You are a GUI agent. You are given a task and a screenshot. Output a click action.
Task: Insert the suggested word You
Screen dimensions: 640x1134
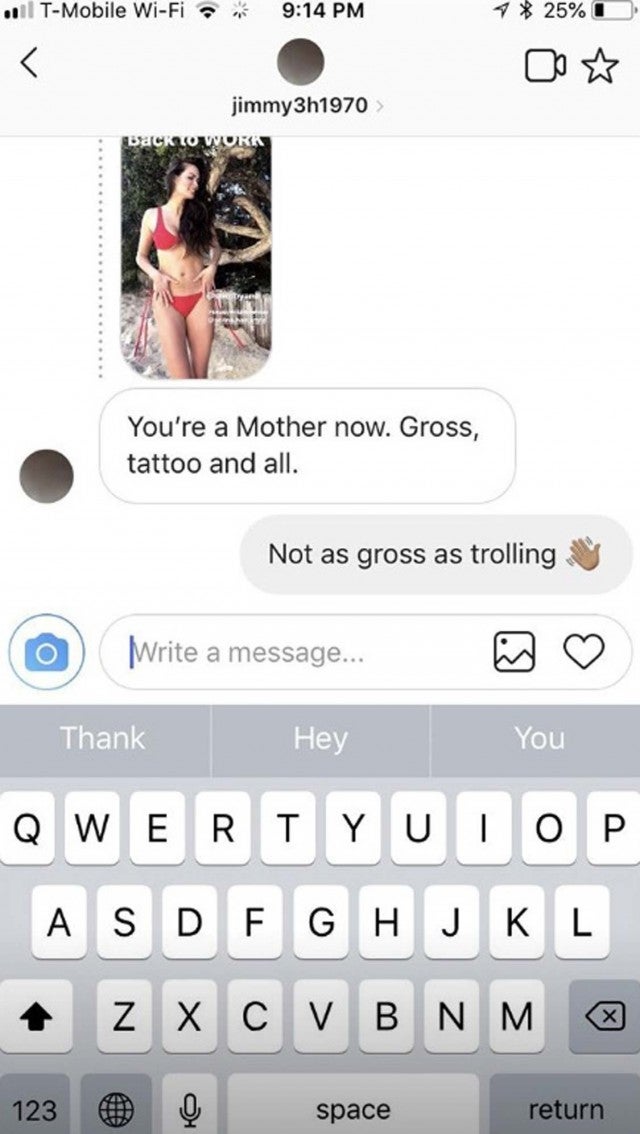coord(538,738)
